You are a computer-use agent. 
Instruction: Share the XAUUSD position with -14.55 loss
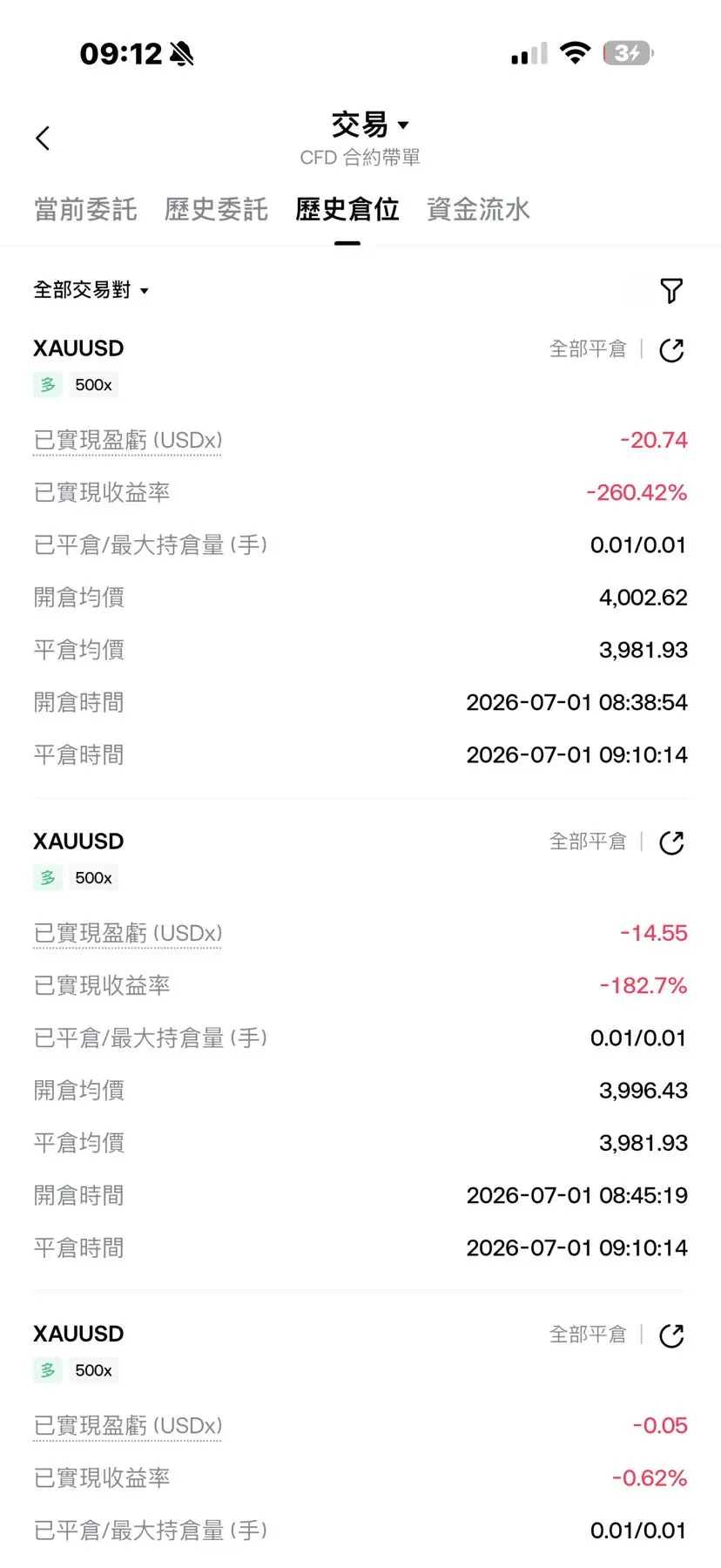point(671,843)
